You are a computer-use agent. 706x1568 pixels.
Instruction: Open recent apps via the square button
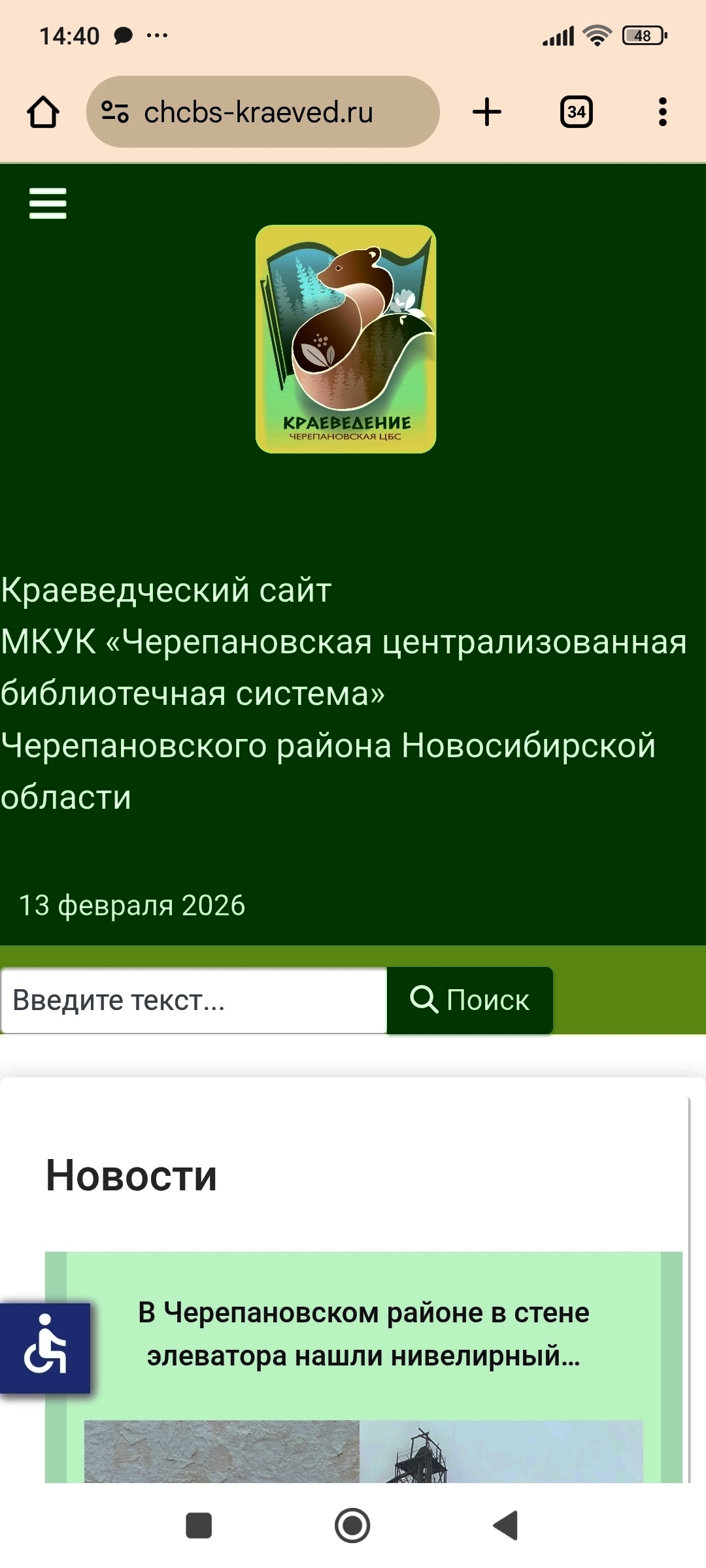coord(199,1526)
